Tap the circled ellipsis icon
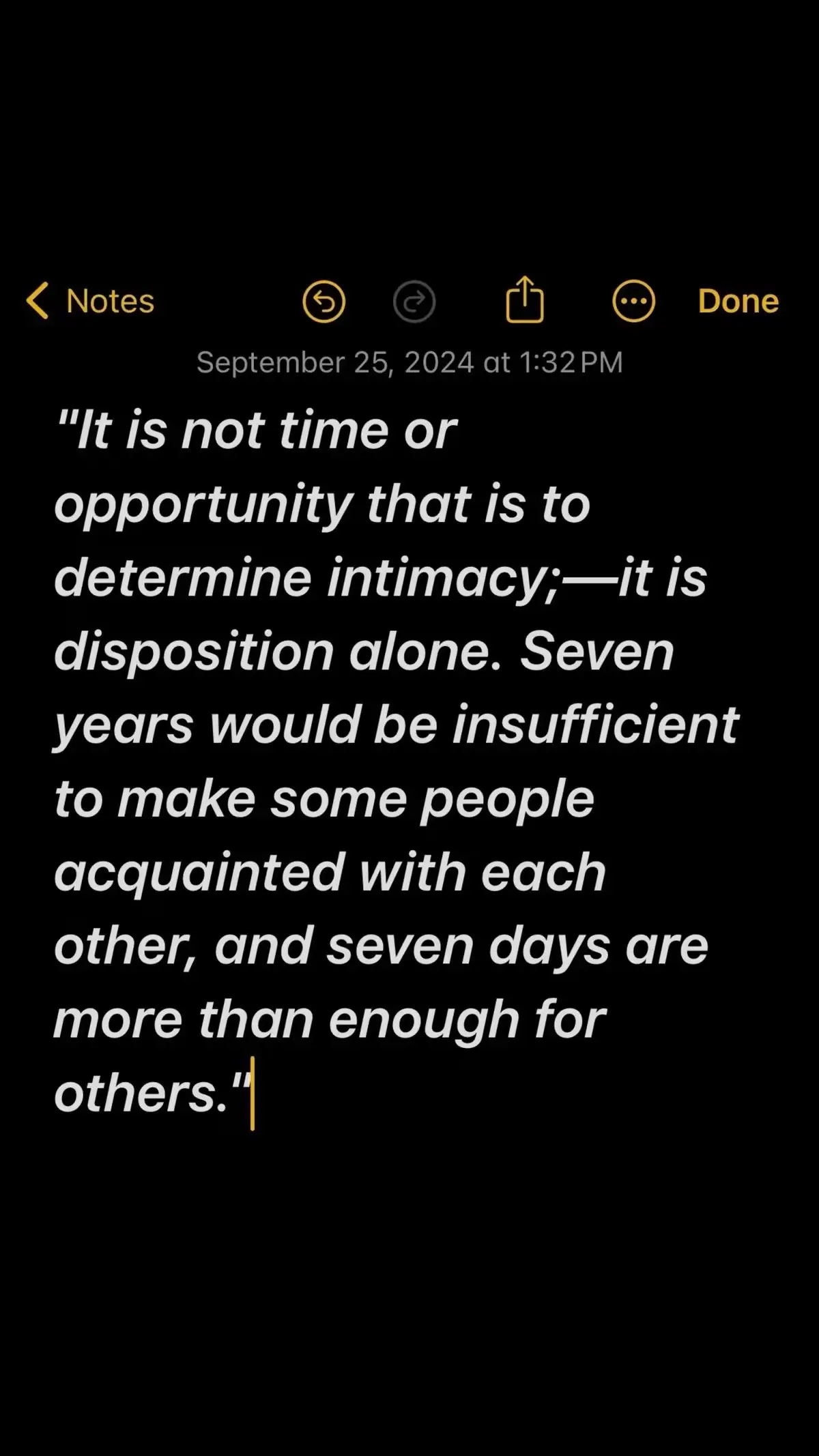 pos(634,300)
